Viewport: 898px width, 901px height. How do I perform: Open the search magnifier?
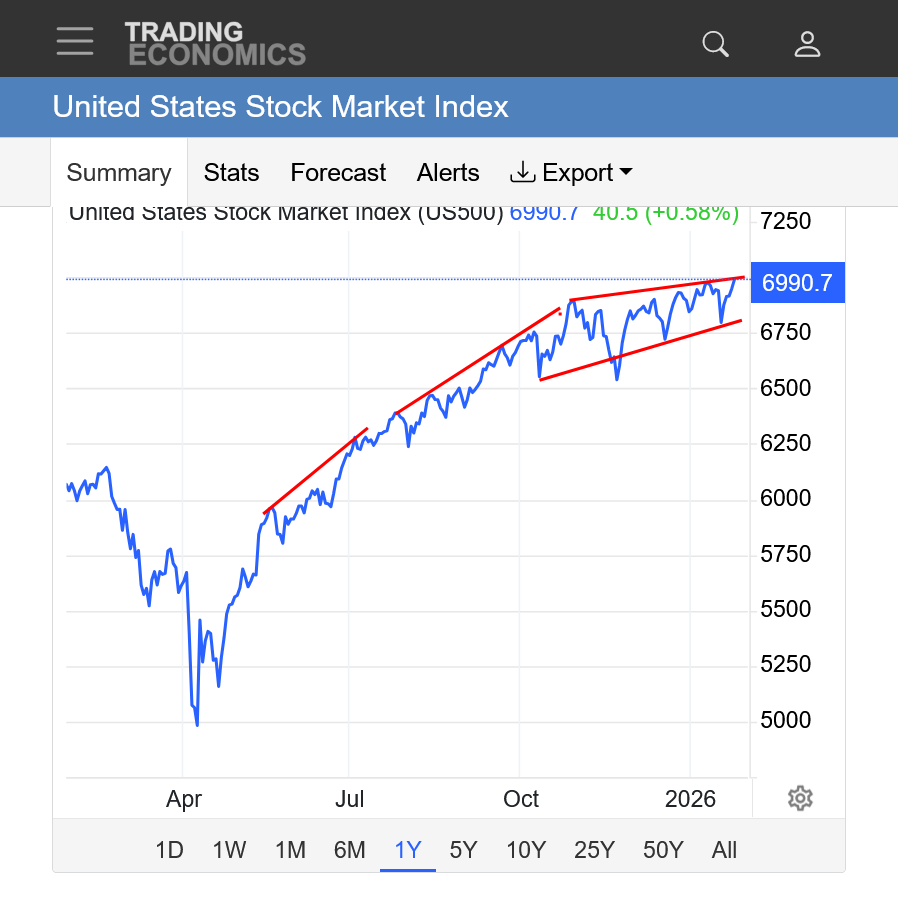tap(715, 43)
